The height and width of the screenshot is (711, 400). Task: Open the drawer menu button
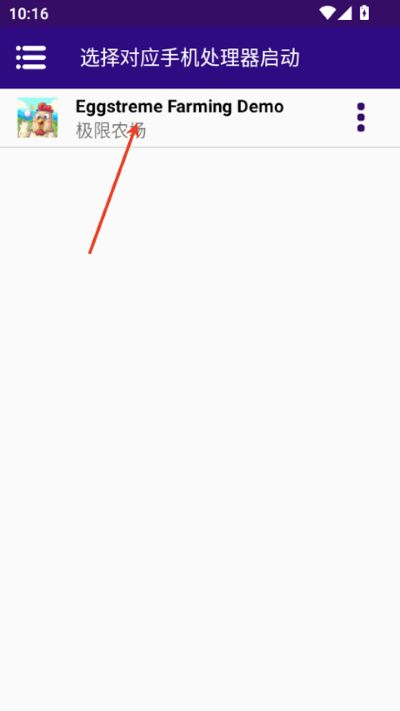click(31, 58)
